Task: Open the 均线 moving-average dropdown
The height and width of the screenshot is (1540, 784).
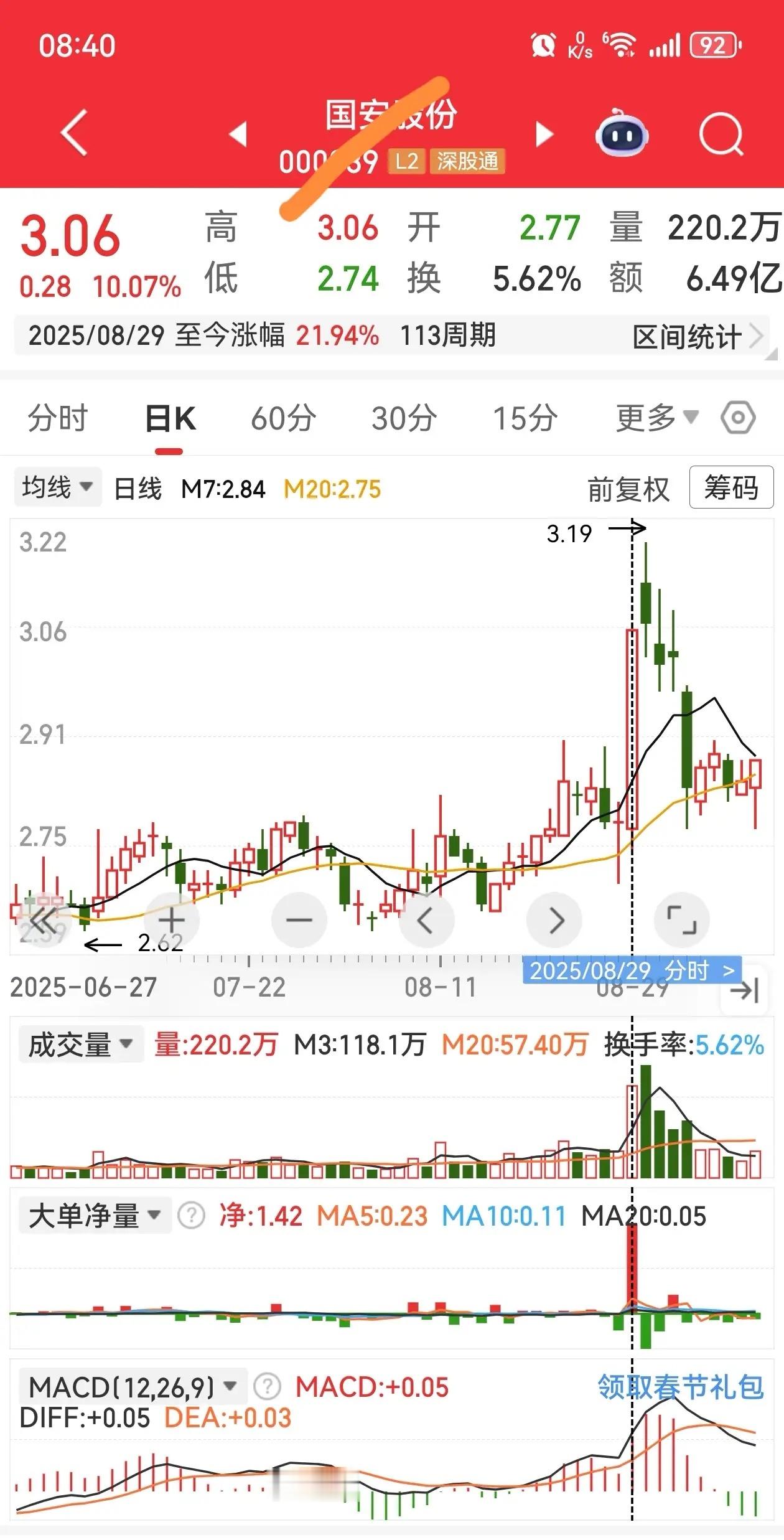Action: click(56, 487)
